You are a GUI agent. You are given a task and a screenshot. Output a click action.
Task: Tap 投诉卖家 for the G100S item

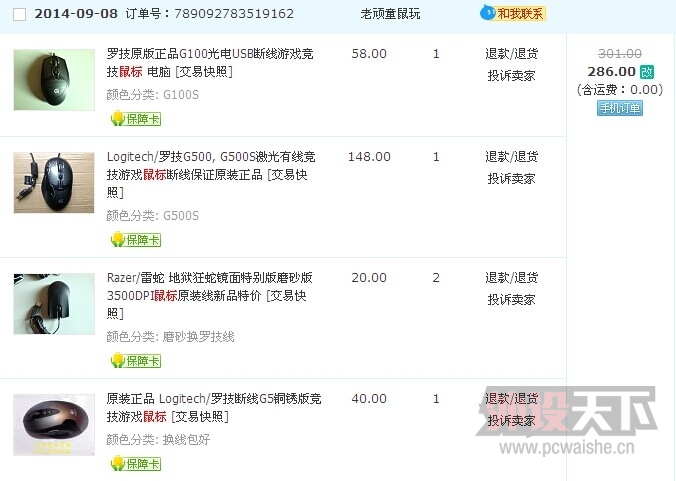(511, 75)
